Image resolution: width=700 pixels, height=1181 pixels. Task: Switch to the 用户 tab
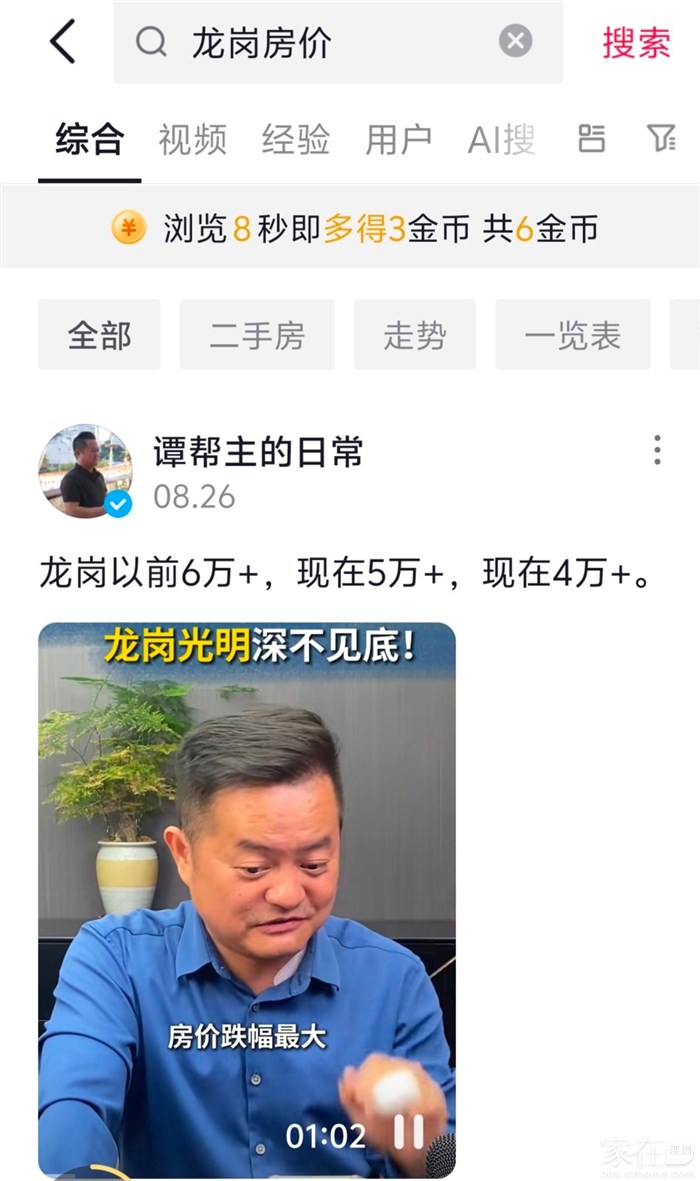point(398,140)
